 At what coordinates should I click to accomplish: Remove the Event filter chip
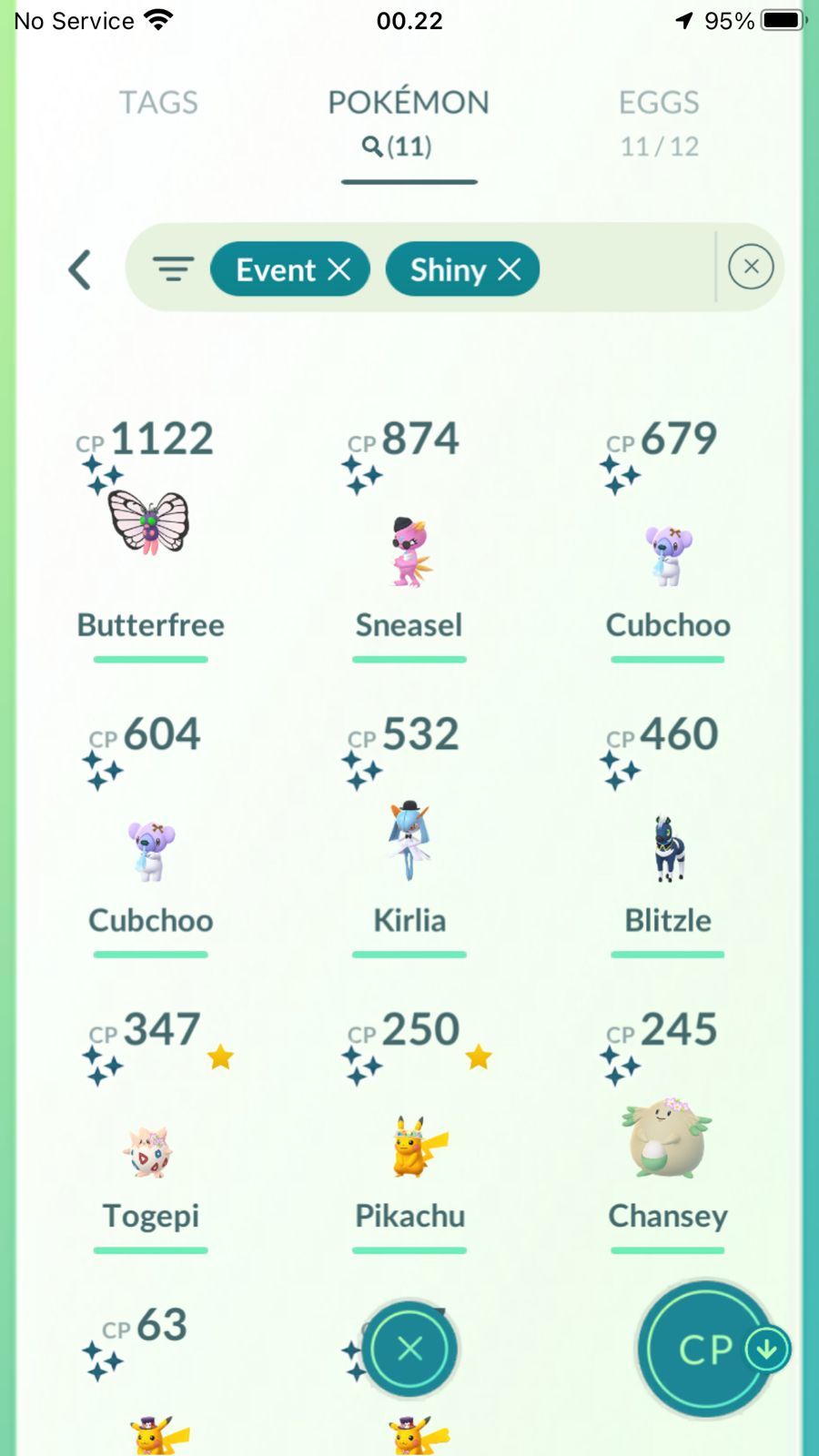pos(339,269)
